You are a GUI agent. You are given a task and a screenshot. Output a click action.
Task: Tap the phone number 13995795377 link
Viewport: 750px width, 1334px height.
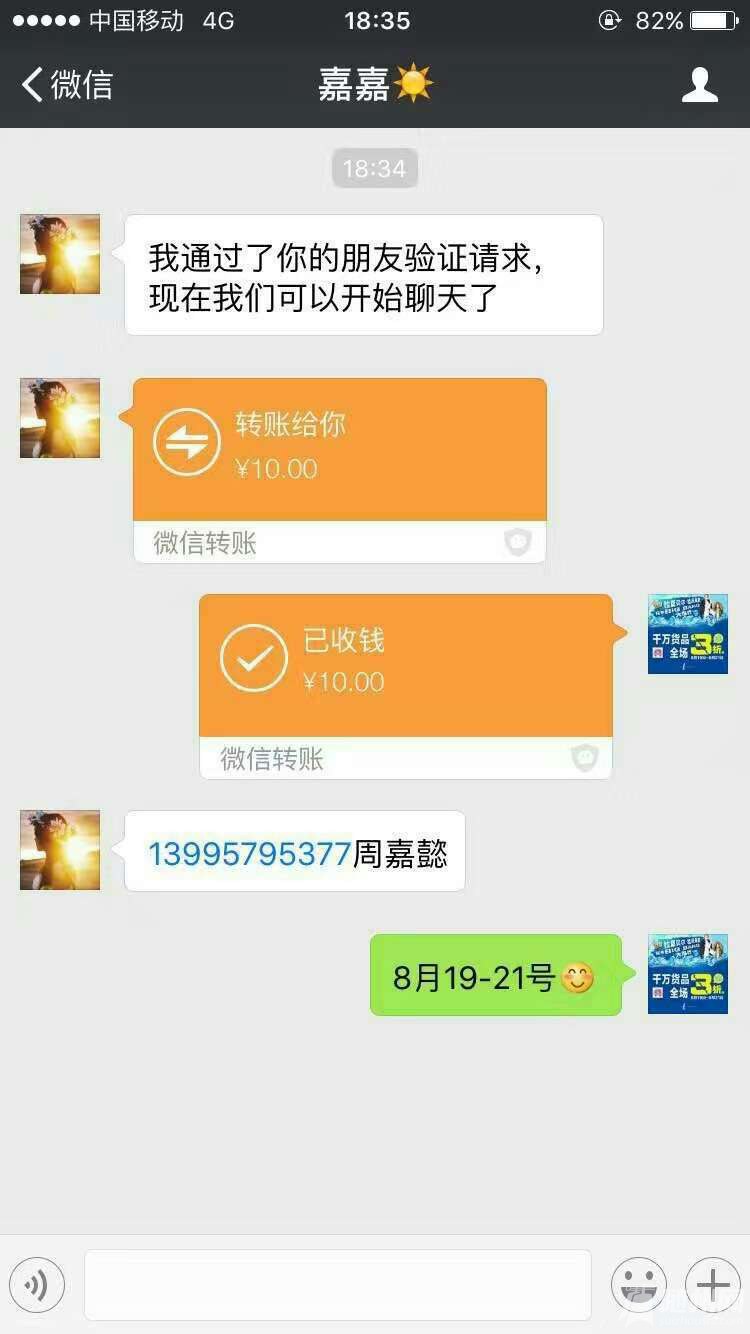point(249,853)
